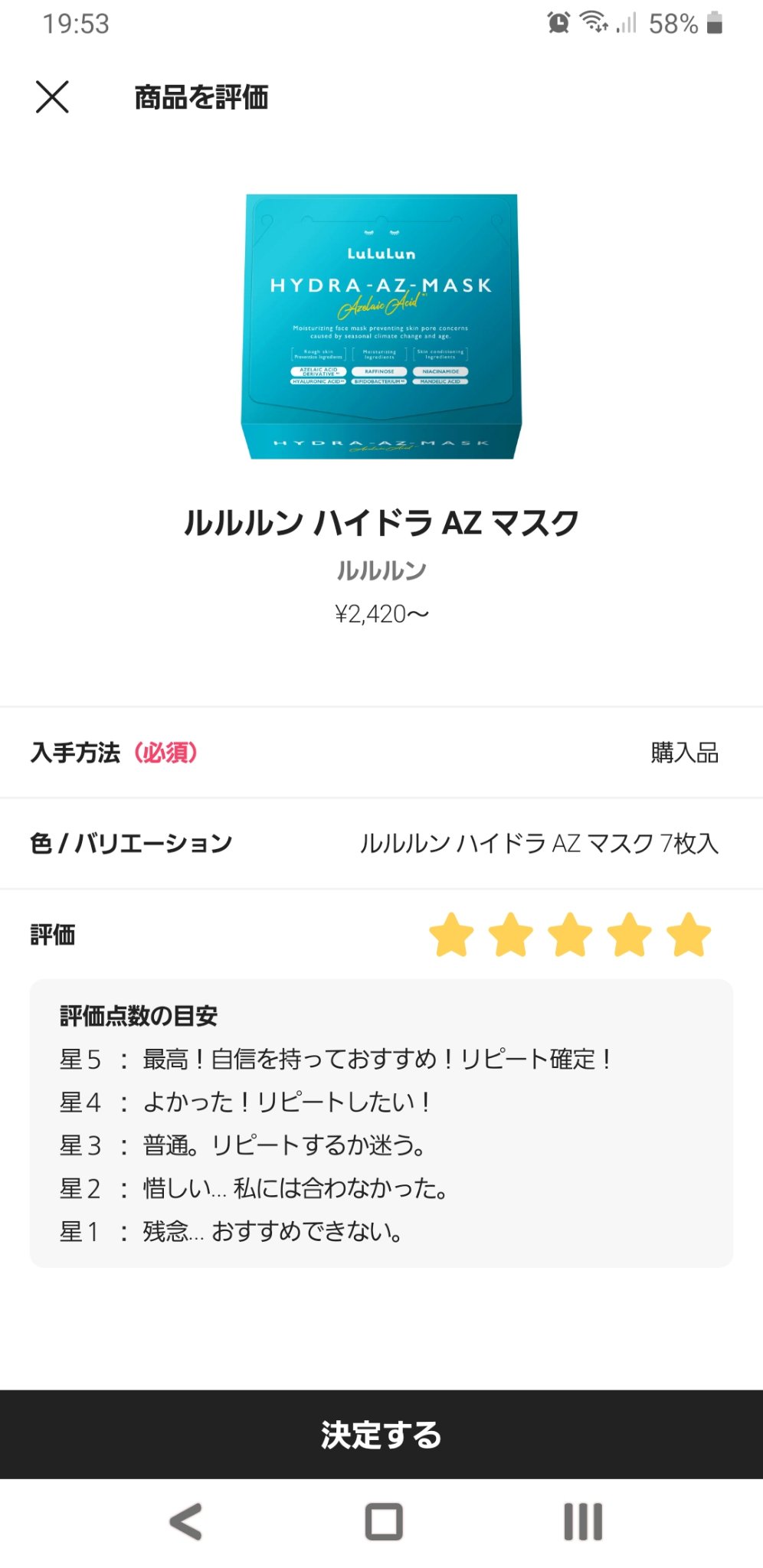
Task: Confirm with the 決定する button
Action: click(381, 1434)
